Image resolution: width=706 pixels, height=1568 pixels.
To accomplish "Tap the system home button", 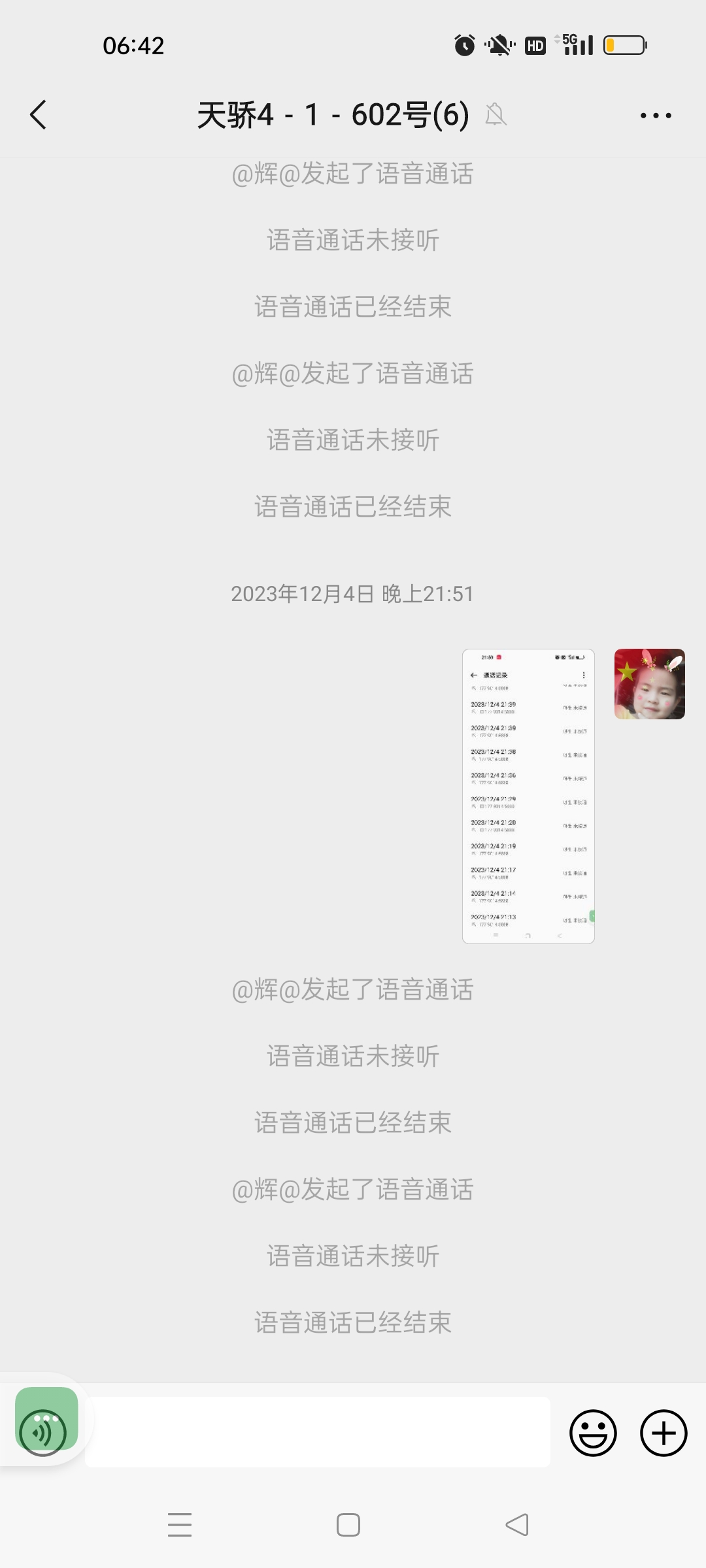I will [x=348, y=1525].
